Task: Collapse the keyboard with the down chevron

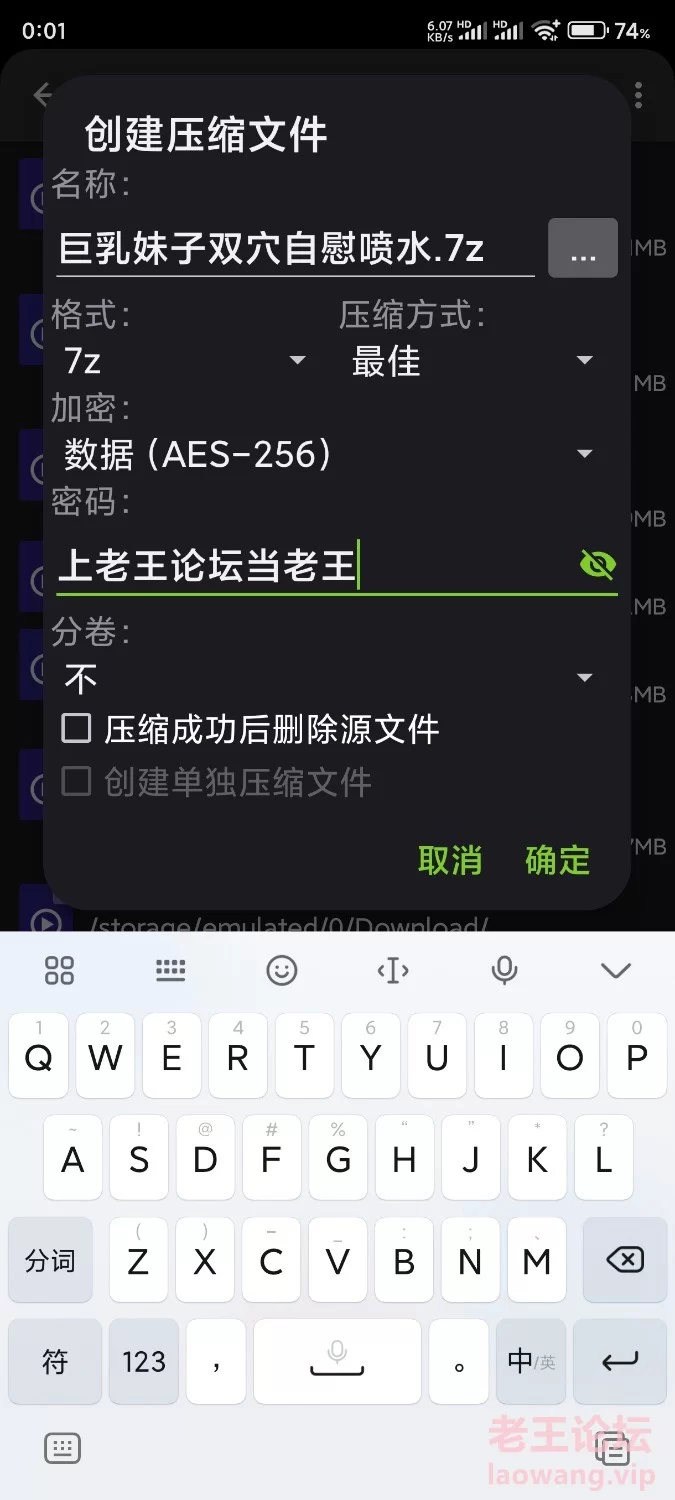Action: [615, 969]
